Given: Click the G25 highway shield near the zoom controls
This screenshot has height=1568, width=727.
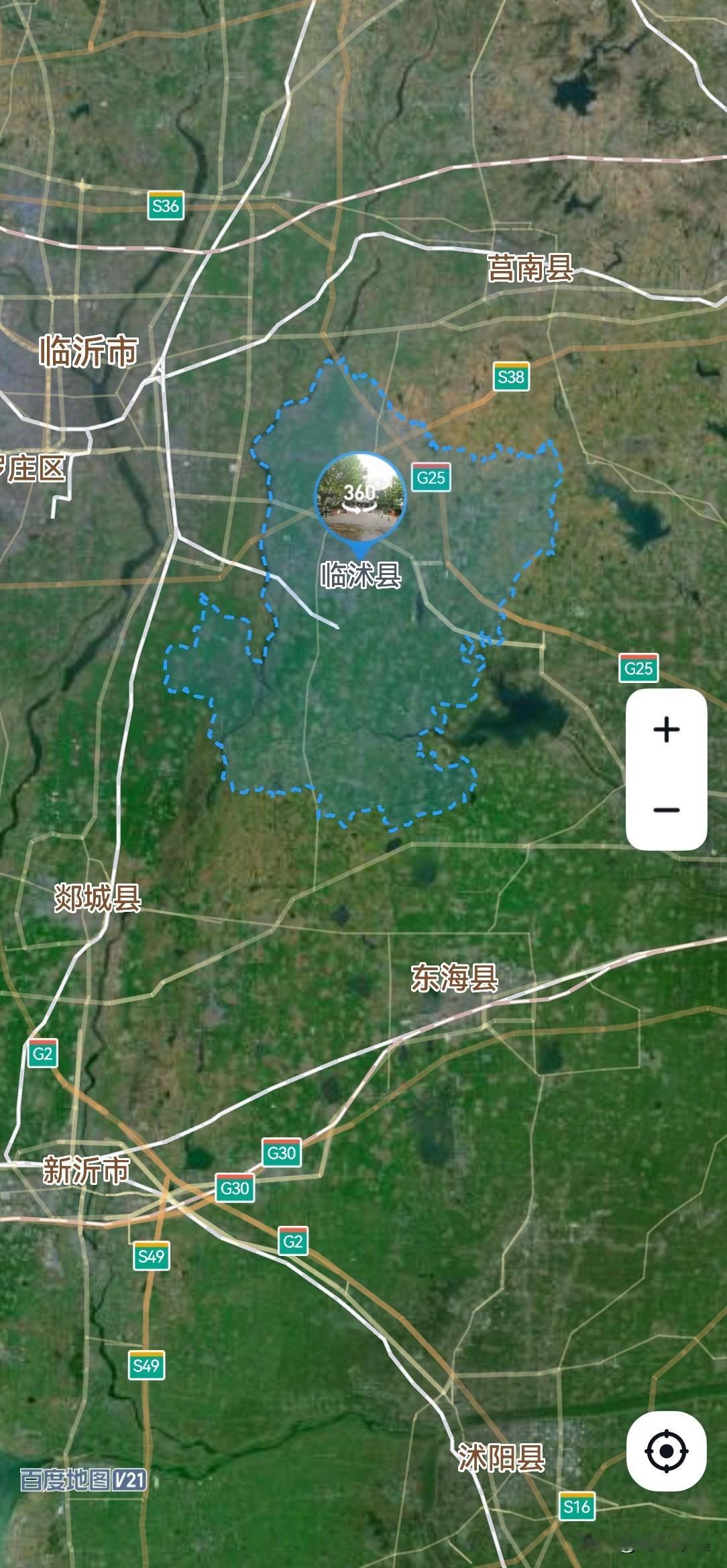Looking at the screenshot, I should tap(638, 668).
